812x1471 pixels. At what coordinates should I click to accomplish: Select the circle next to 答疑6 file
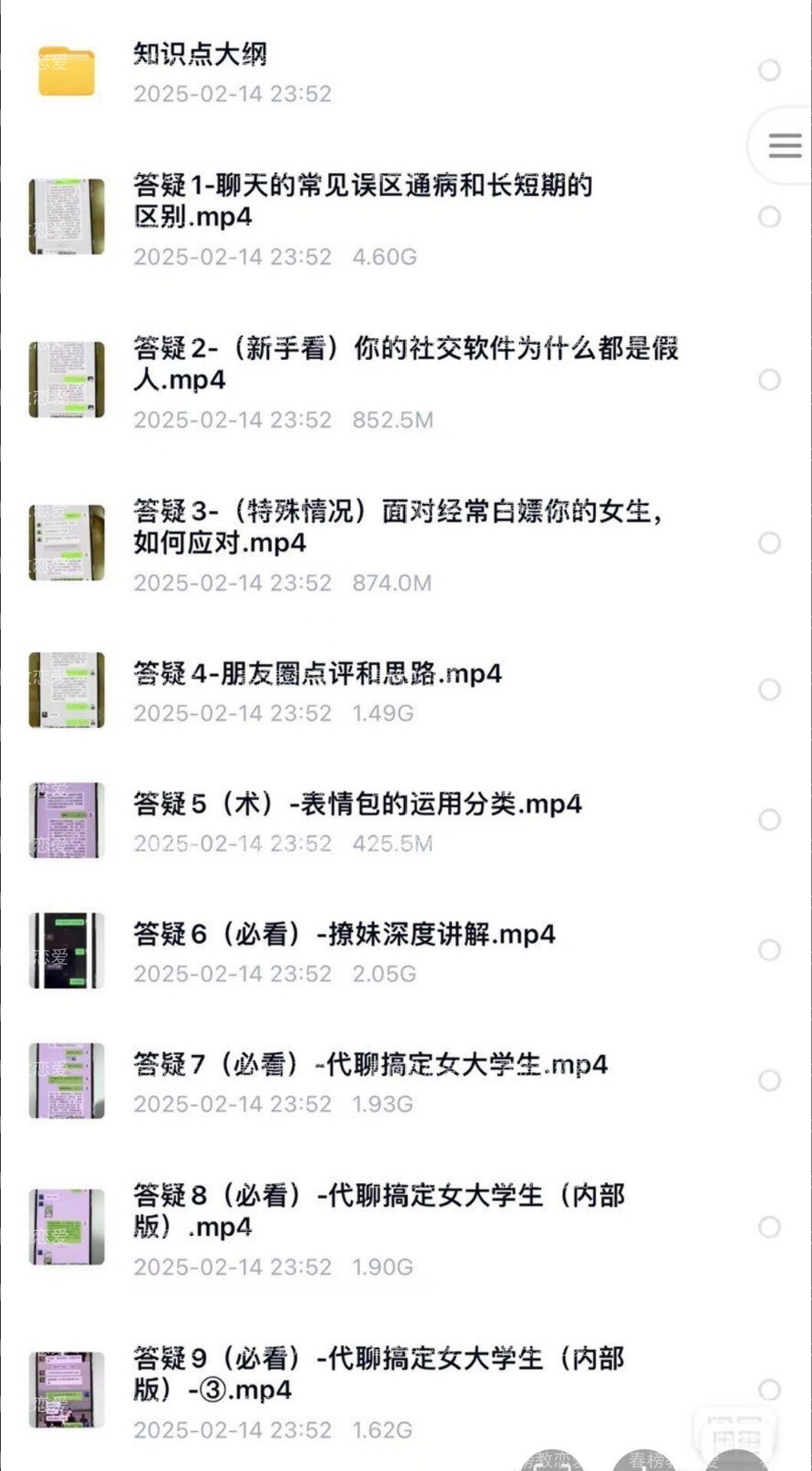pyautogui.click(x=769, y=950)
